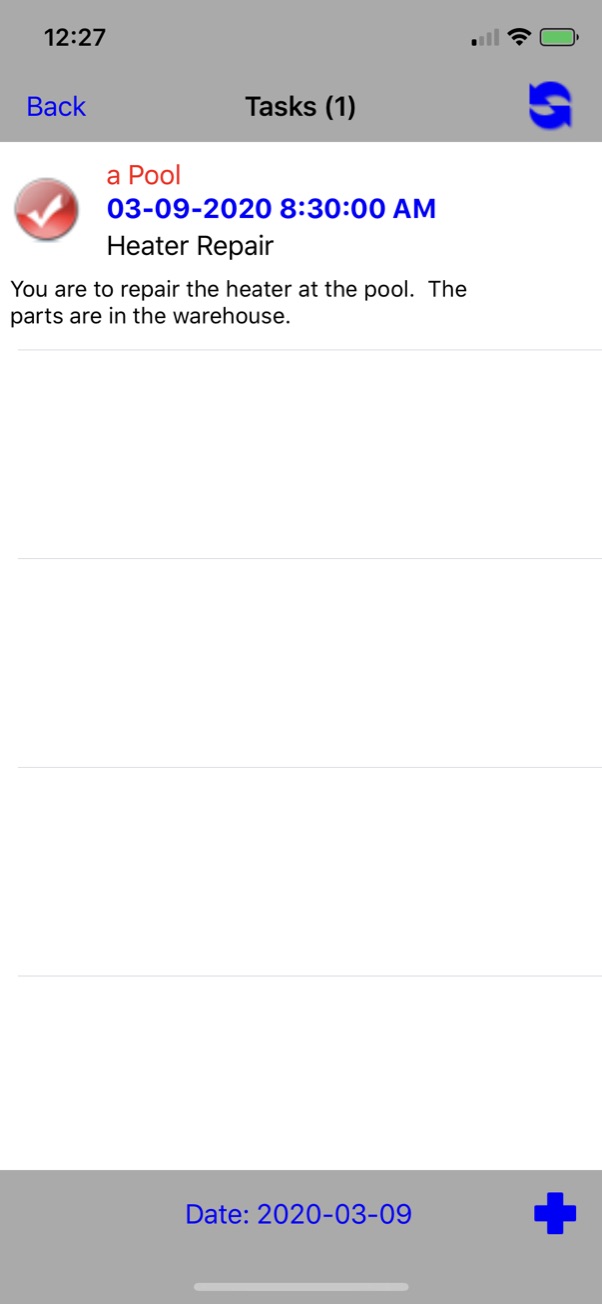Mark the Heater Repair task complete

click(x=46, y=209)
